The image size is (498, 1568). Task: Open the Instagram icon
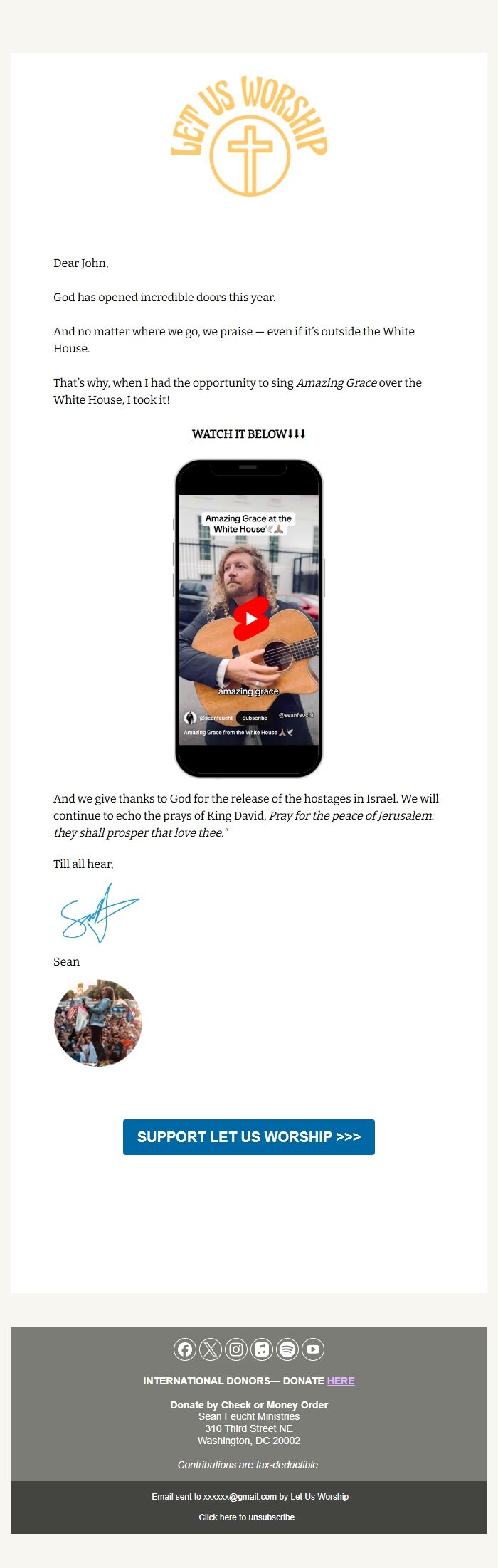click(236, 1349)
